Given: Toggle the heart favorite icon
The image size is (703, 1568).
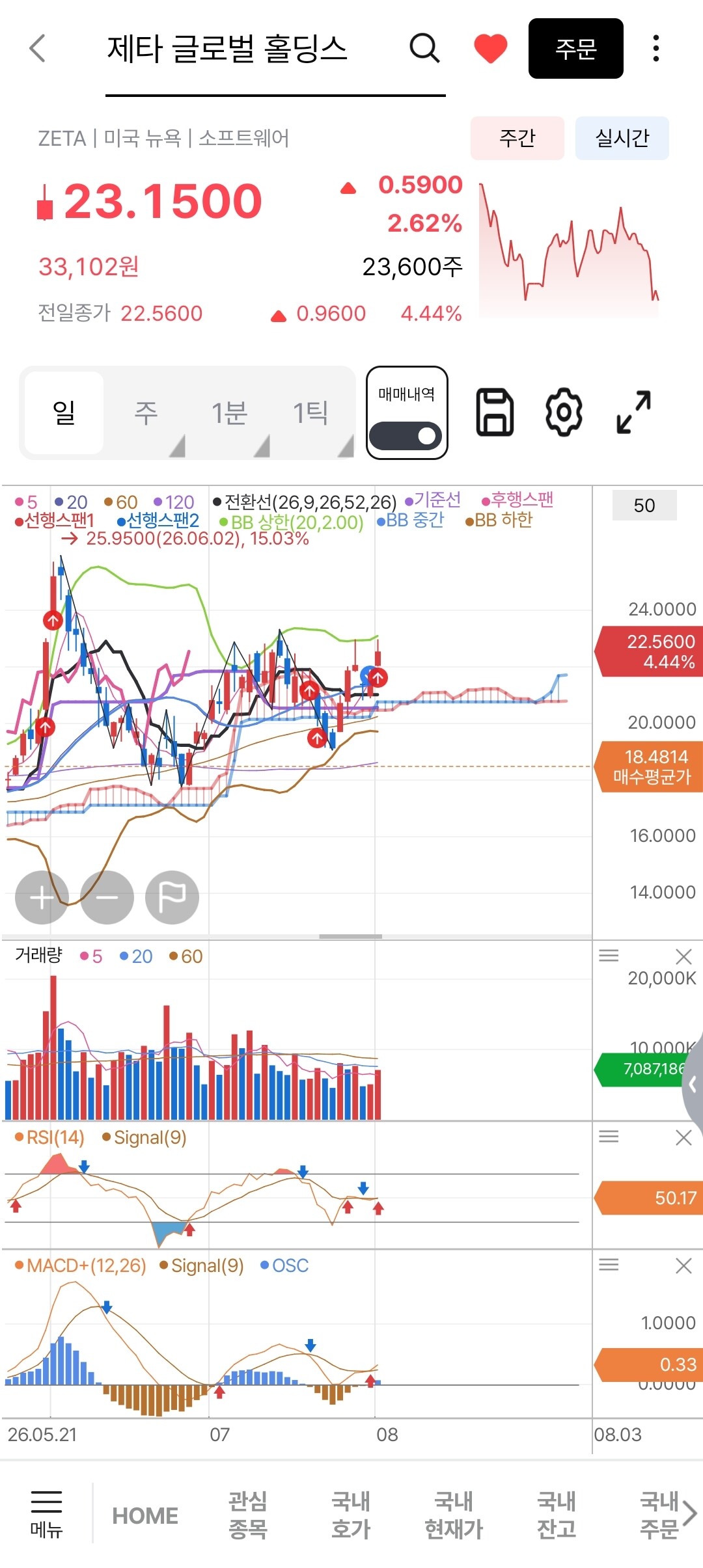Looking at the screenshot, I should [x=490, y=49].
